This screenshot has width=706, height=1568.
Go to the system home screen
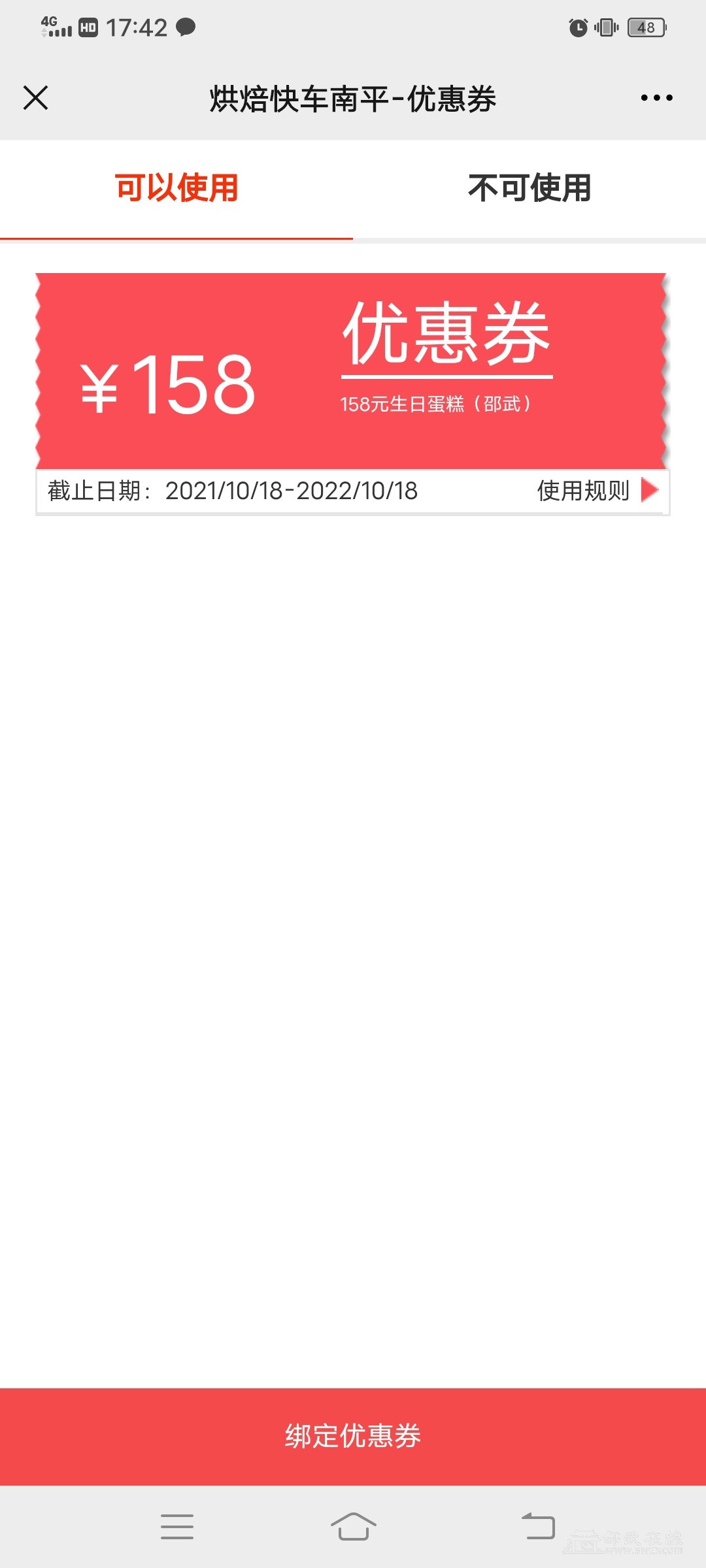coord(353,1527)
